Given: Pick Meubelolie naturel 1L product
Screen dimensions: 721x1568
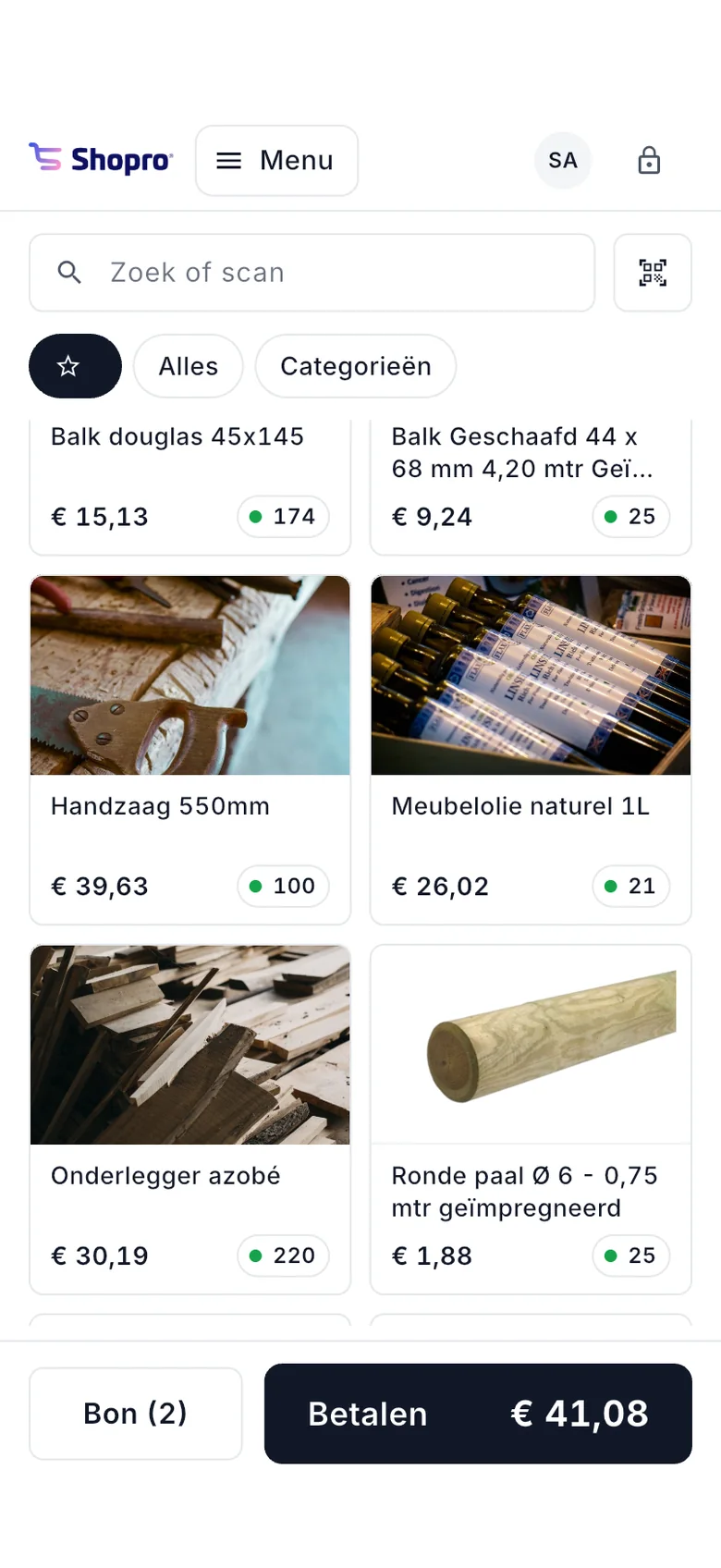Looking at the screenshot, I should pyautogui.click(x=531, y=750).
